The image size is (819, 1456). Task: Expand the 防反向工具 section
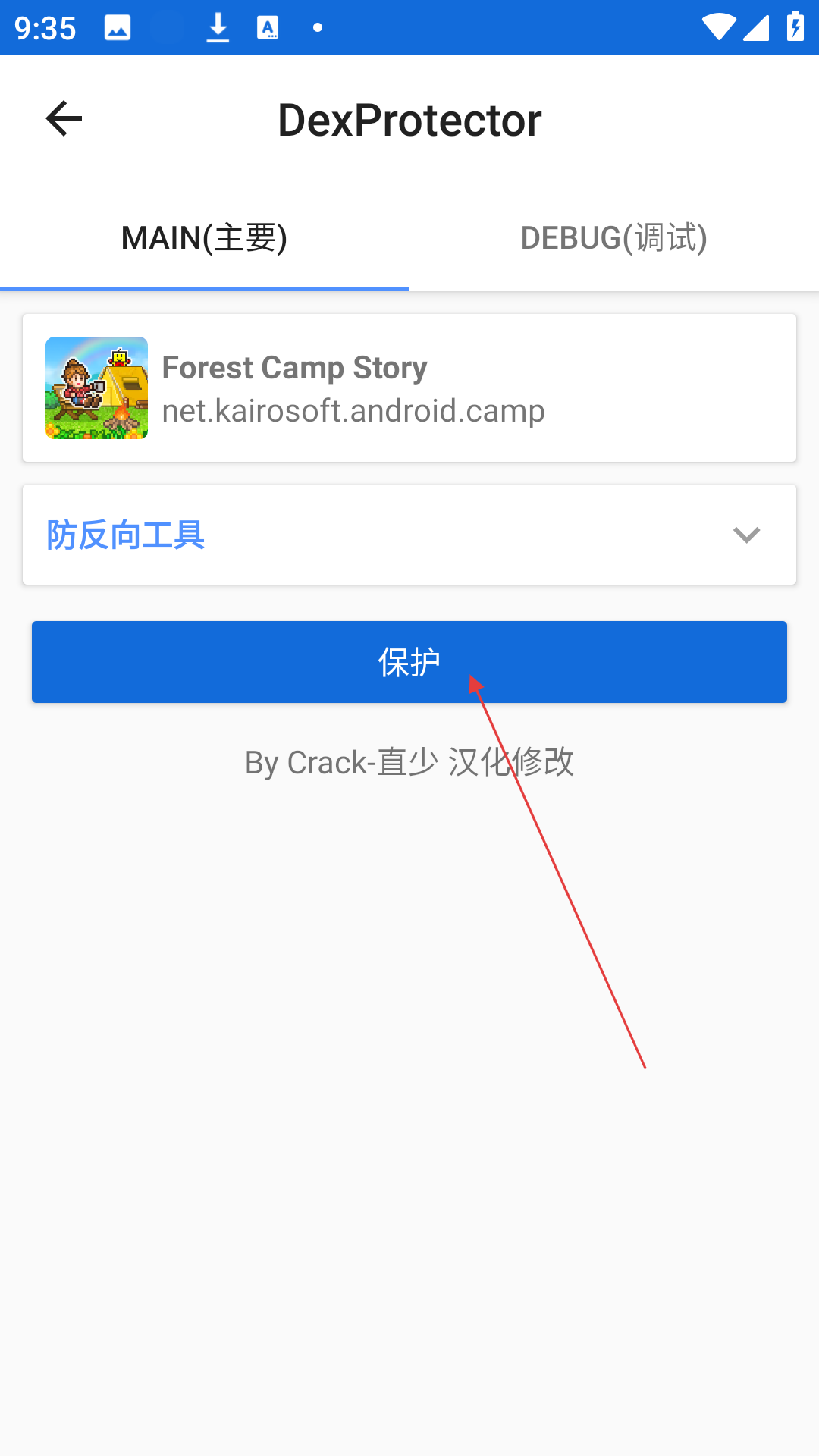pos(409,535)
